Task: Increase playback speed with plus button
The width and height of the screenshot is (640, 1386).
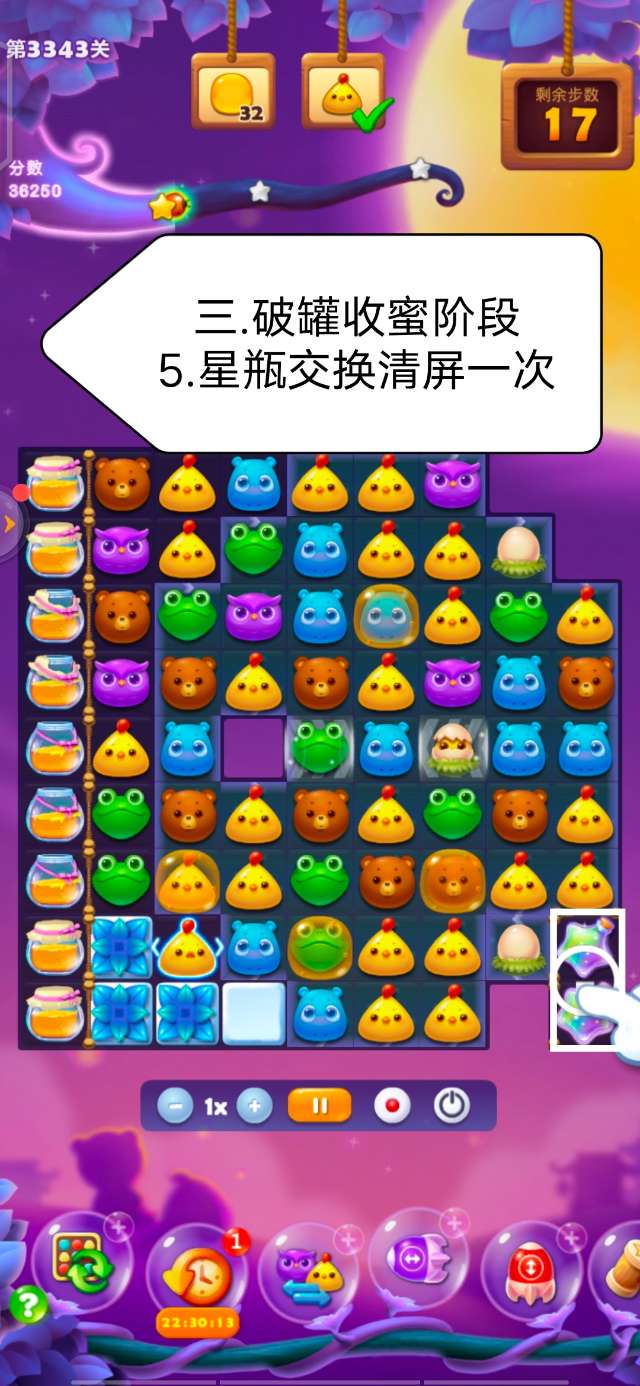Action: coord(255,1107)
